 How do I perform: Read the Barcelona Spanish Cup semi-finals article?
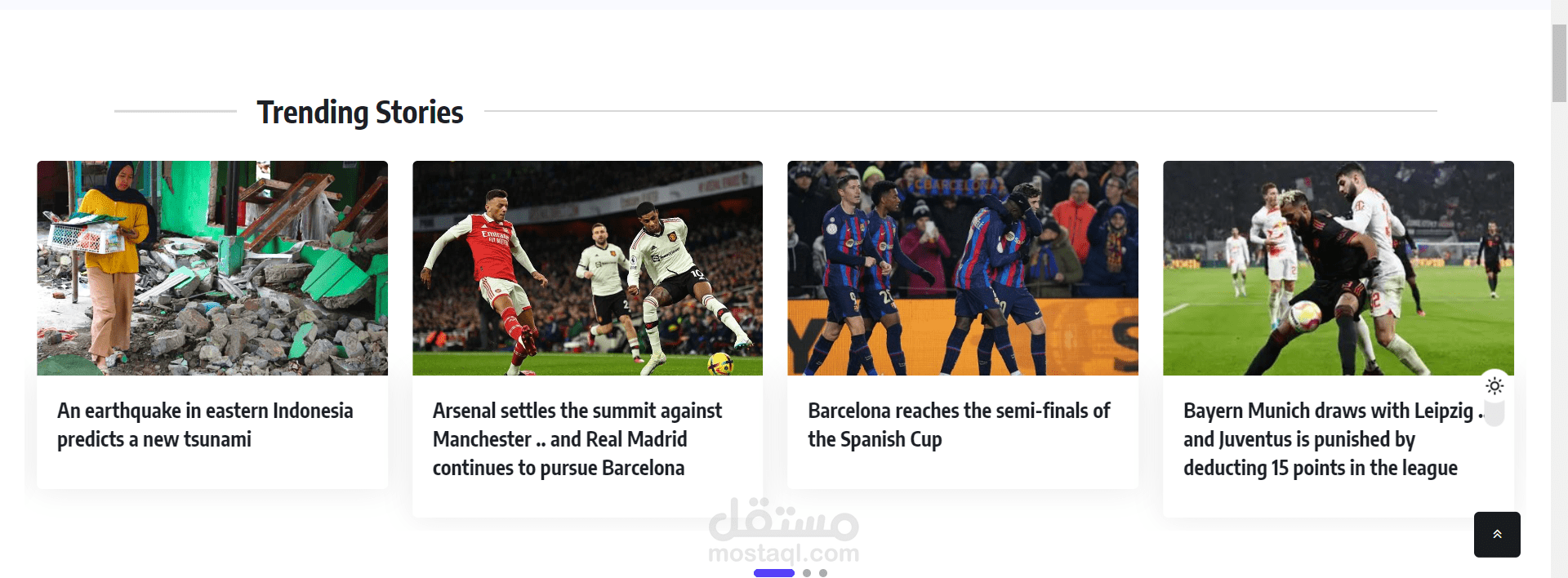point(959,425)
